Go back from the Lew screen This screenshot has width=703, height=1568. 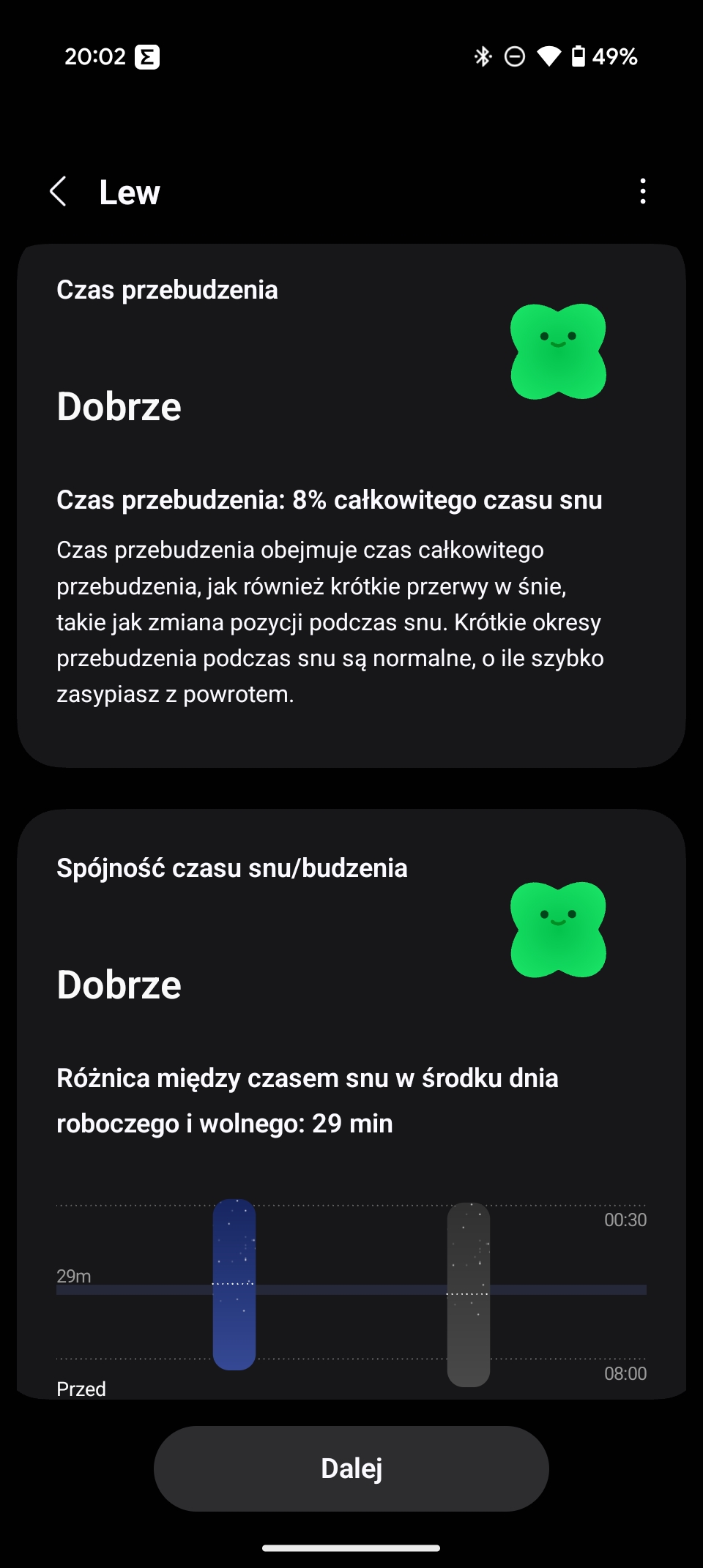59,192
